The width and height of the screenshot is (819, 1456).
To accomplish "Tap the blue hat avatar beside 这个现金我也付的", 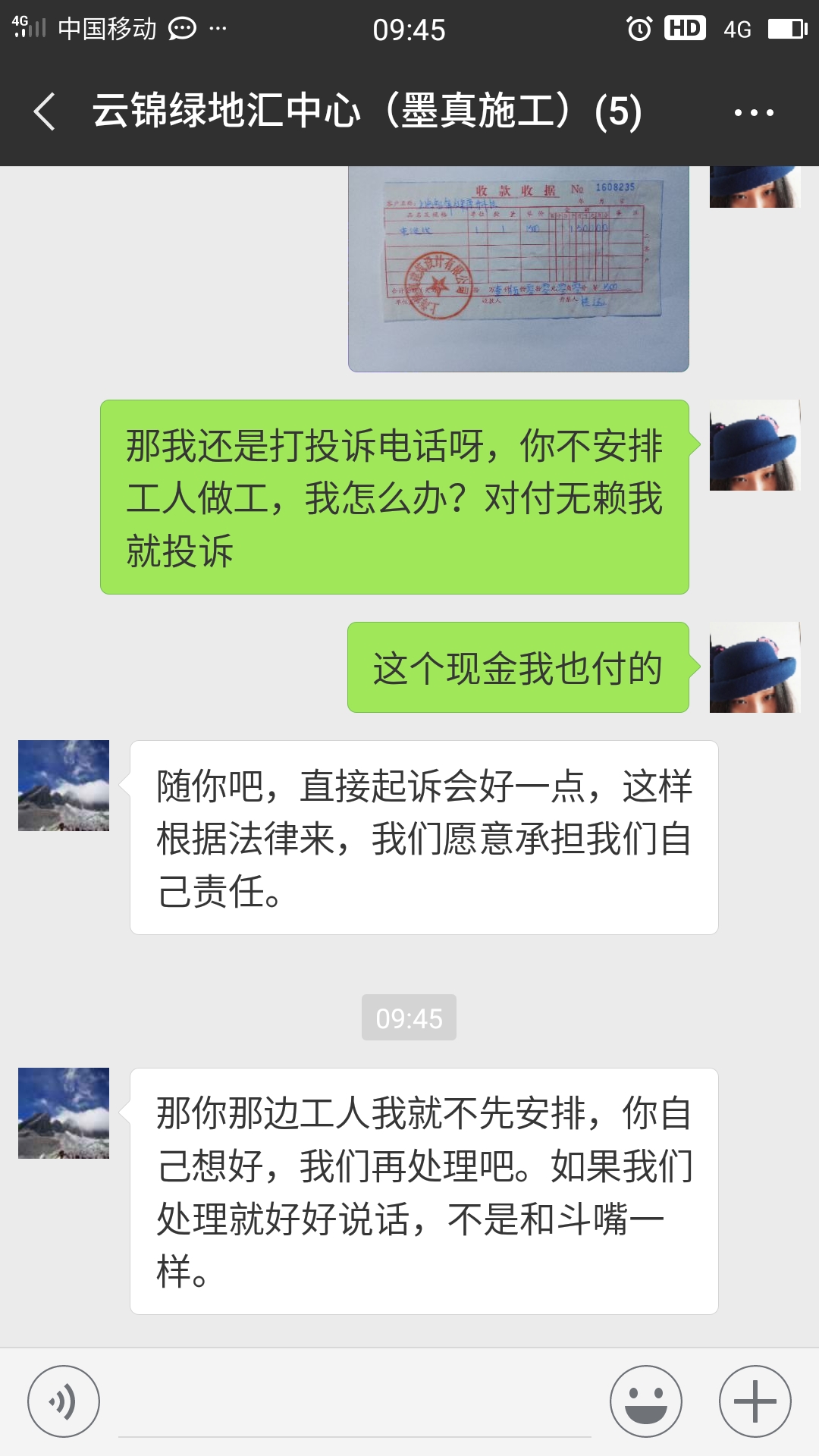I will tap(755, 667).
